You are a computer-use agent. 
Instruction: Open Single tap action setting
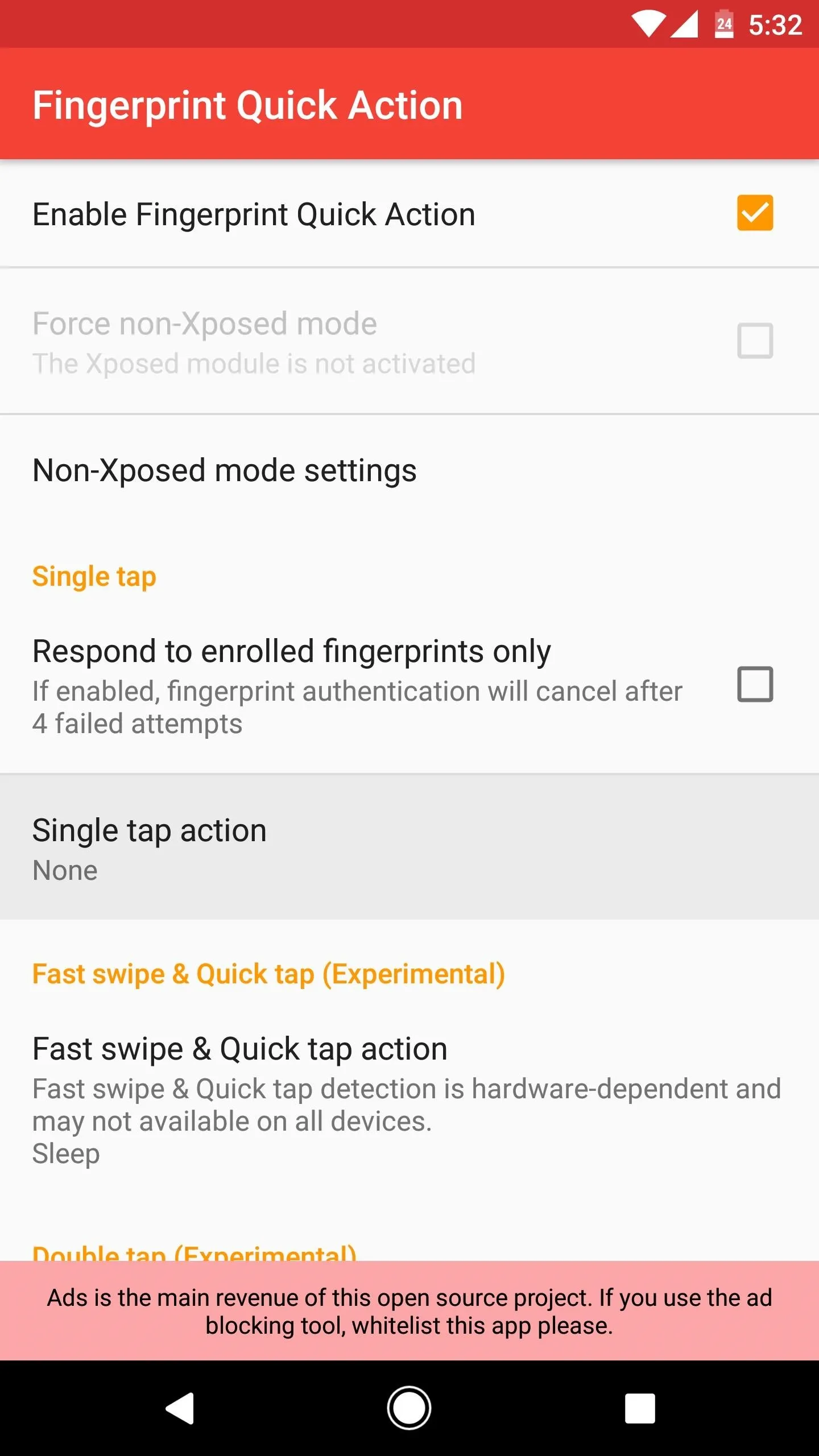409,847
